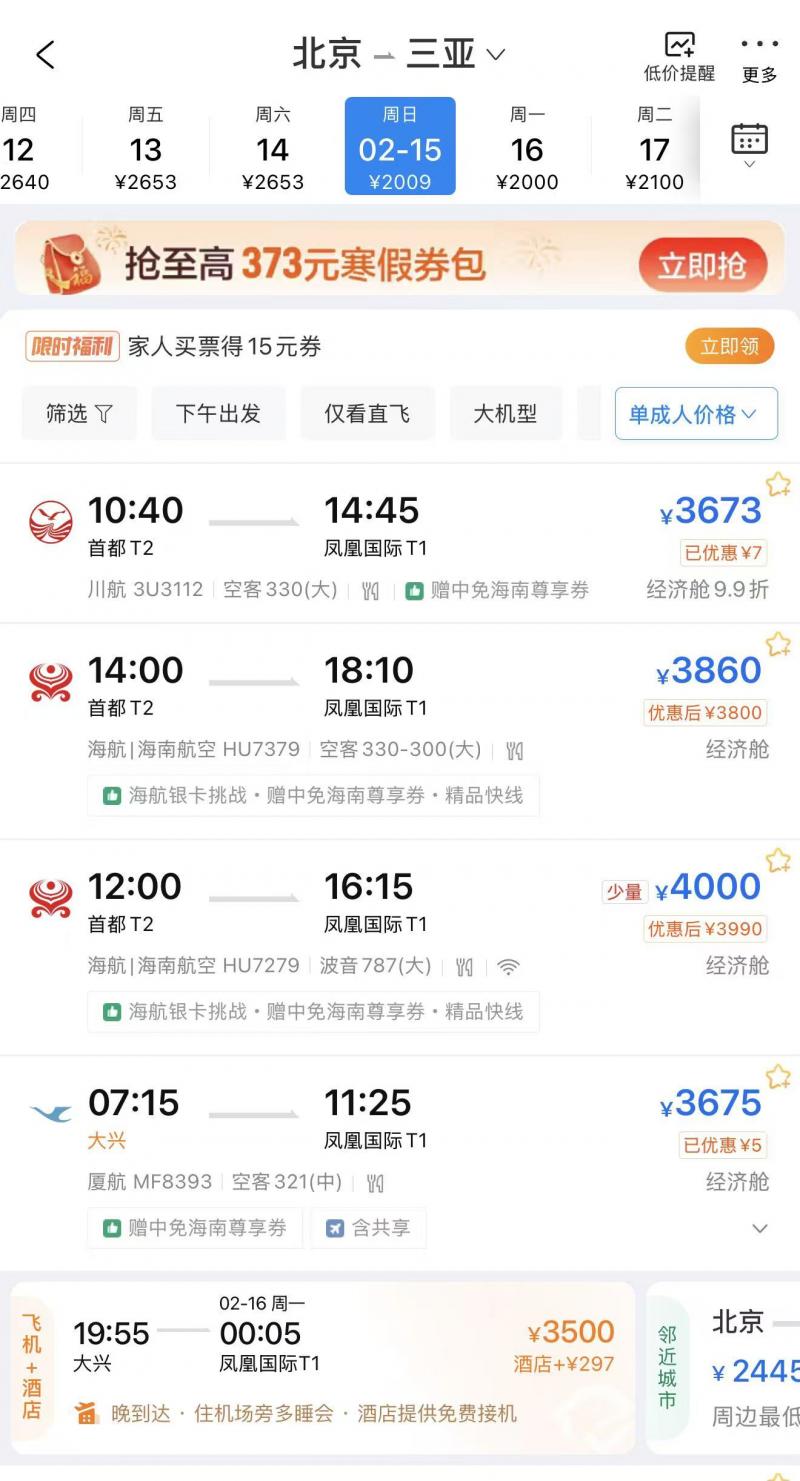This screenshot has width=800, height=1481.
Task: Open the 单成人价格 dropdown
Action: tap(695, 413)
